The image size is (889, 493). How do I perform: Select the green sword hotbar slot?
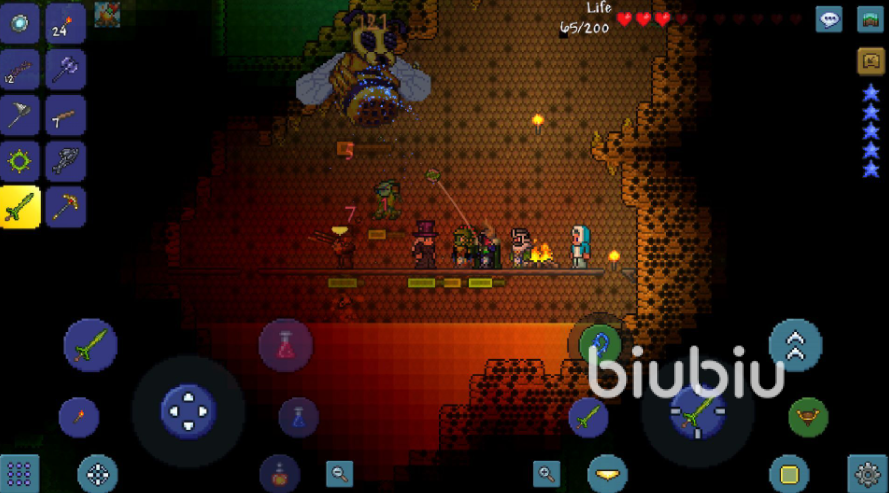(20, 207)
